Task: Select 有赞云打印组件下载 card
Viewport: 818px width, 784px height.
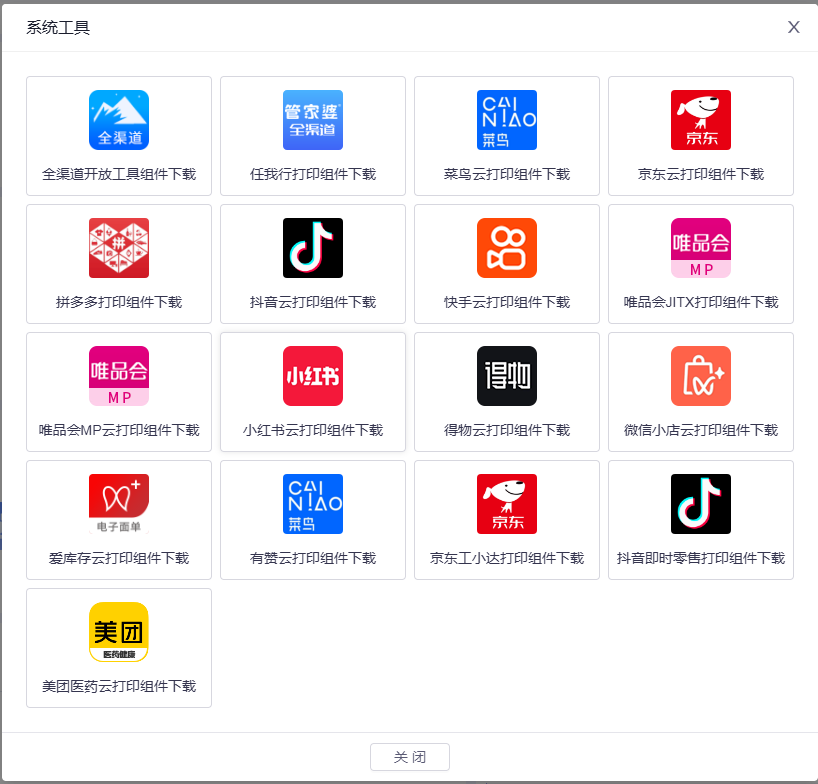Action: 313,520
